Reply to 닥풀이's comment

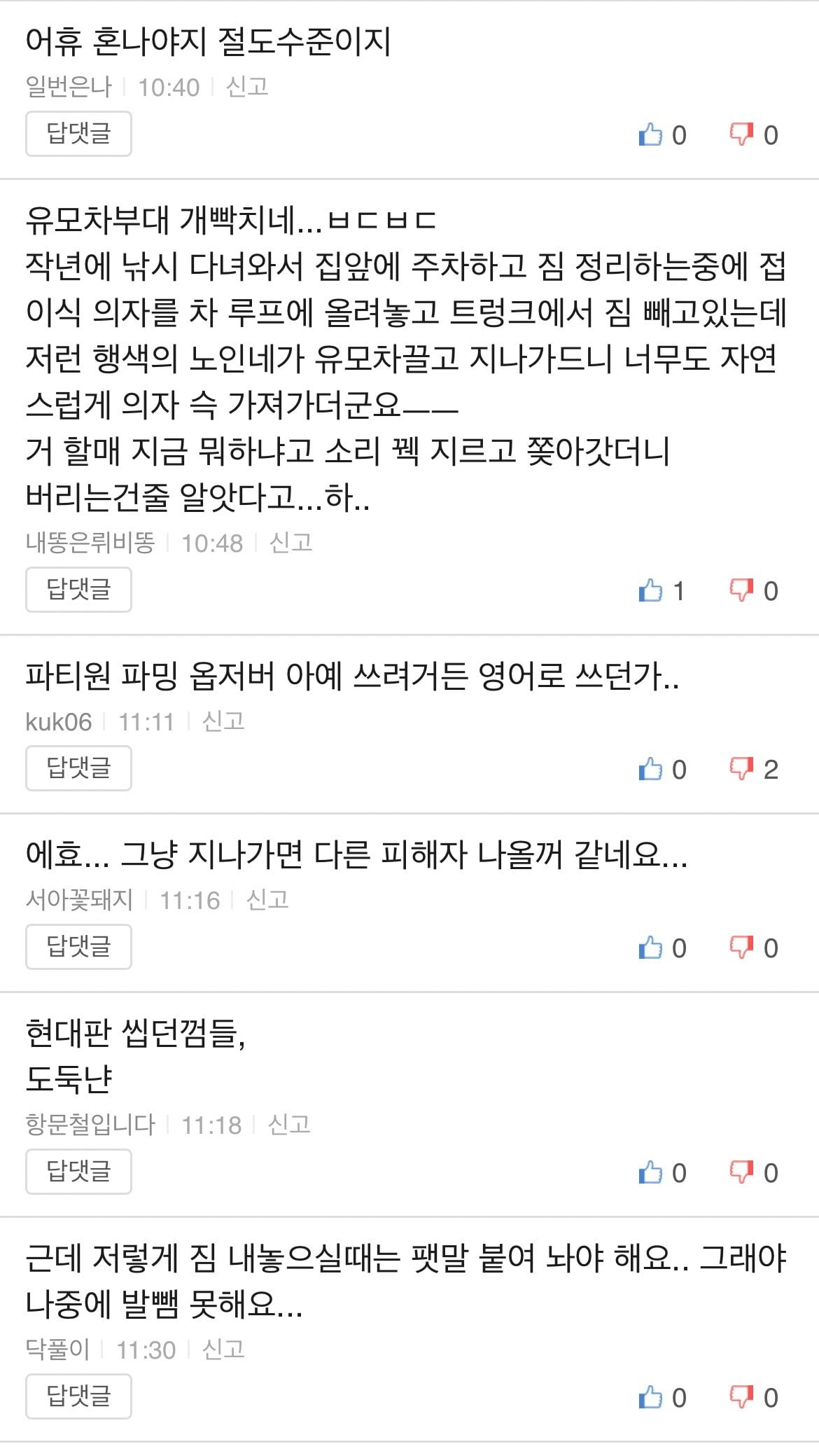[78, 1396]
